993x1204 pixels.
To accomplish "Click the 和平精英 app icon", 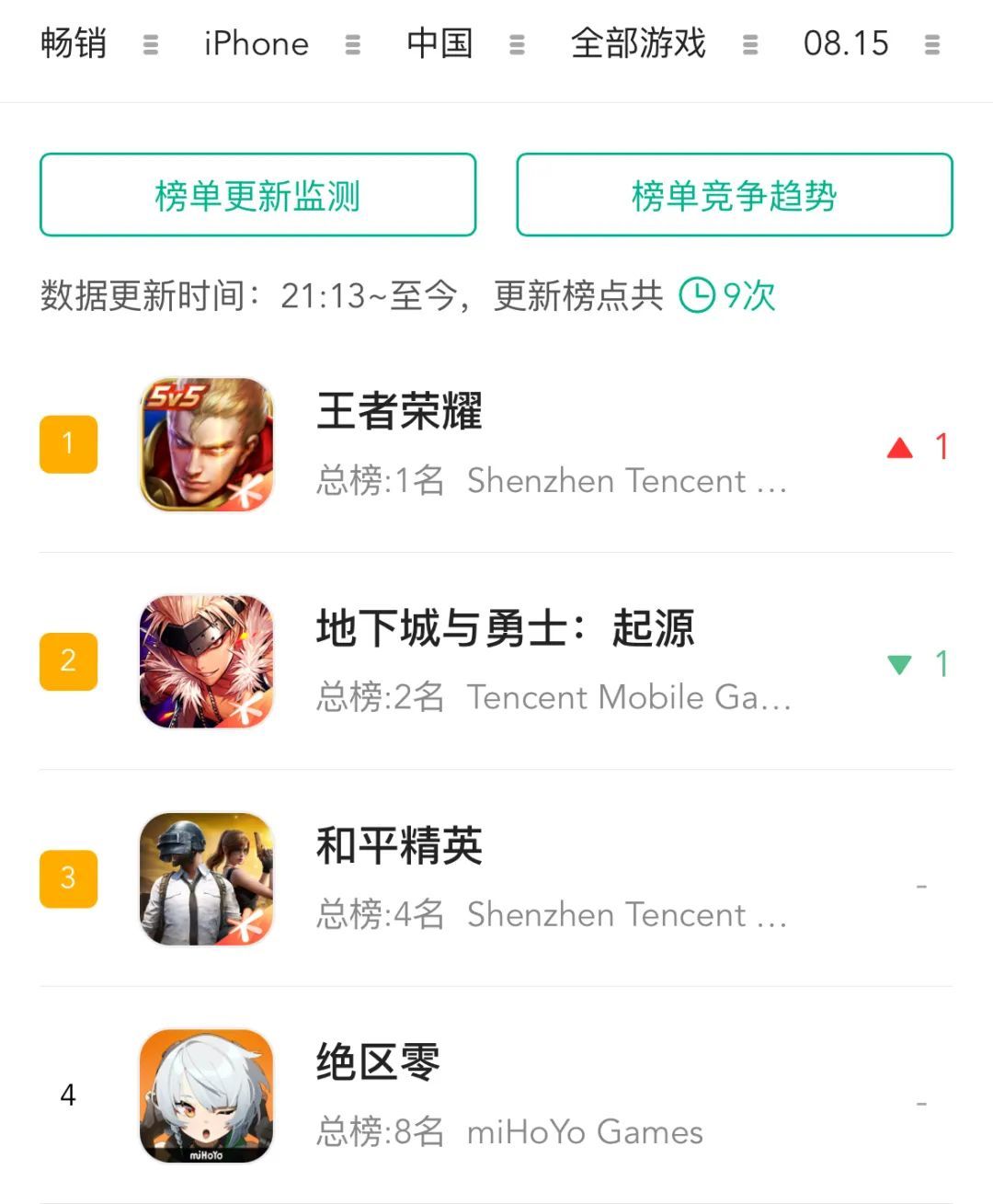I will tap(206, 878).
